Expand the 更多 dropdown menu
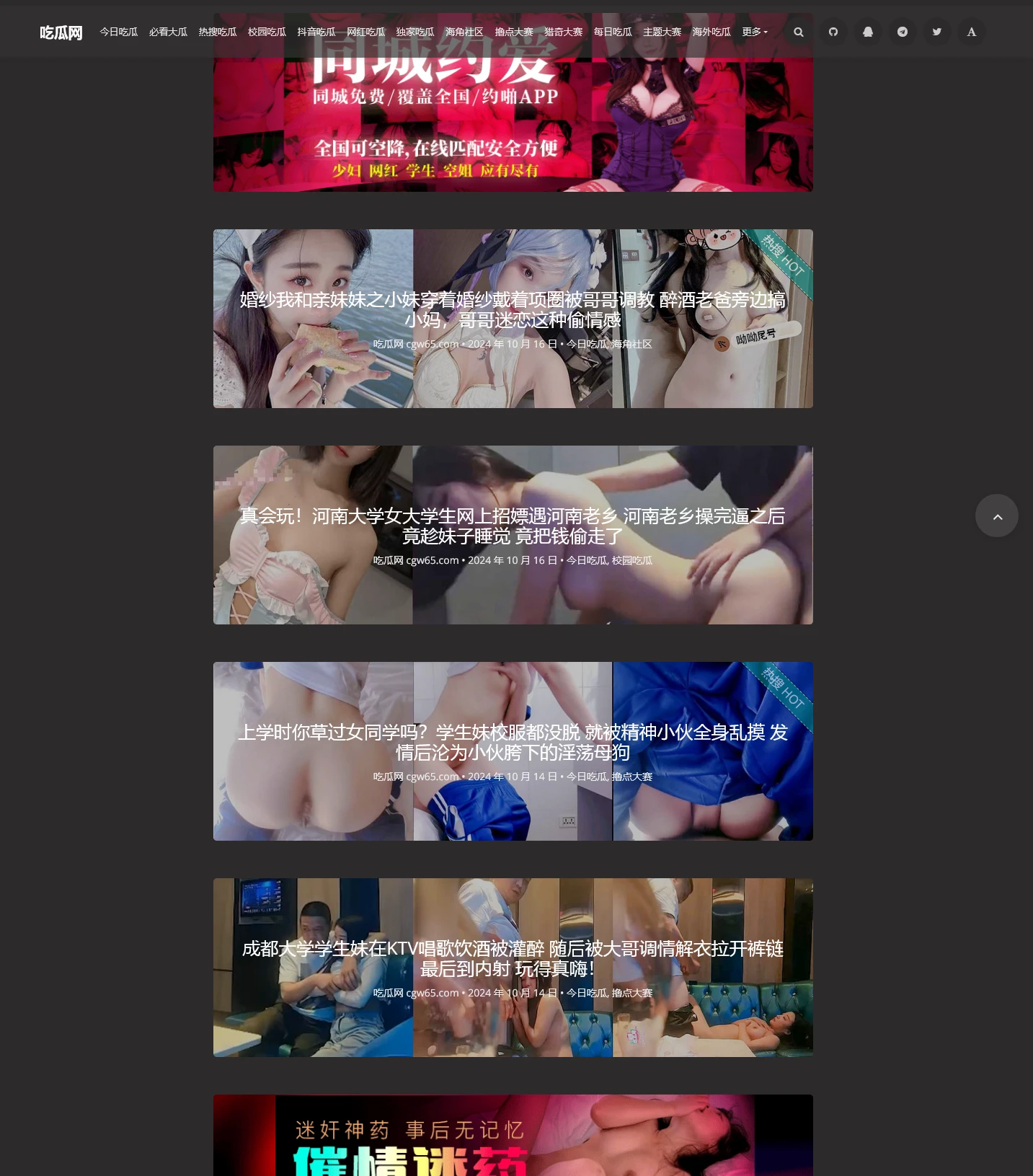Image resolution: width=1033 pixels, height=1176 pixels. pos(754,32)
